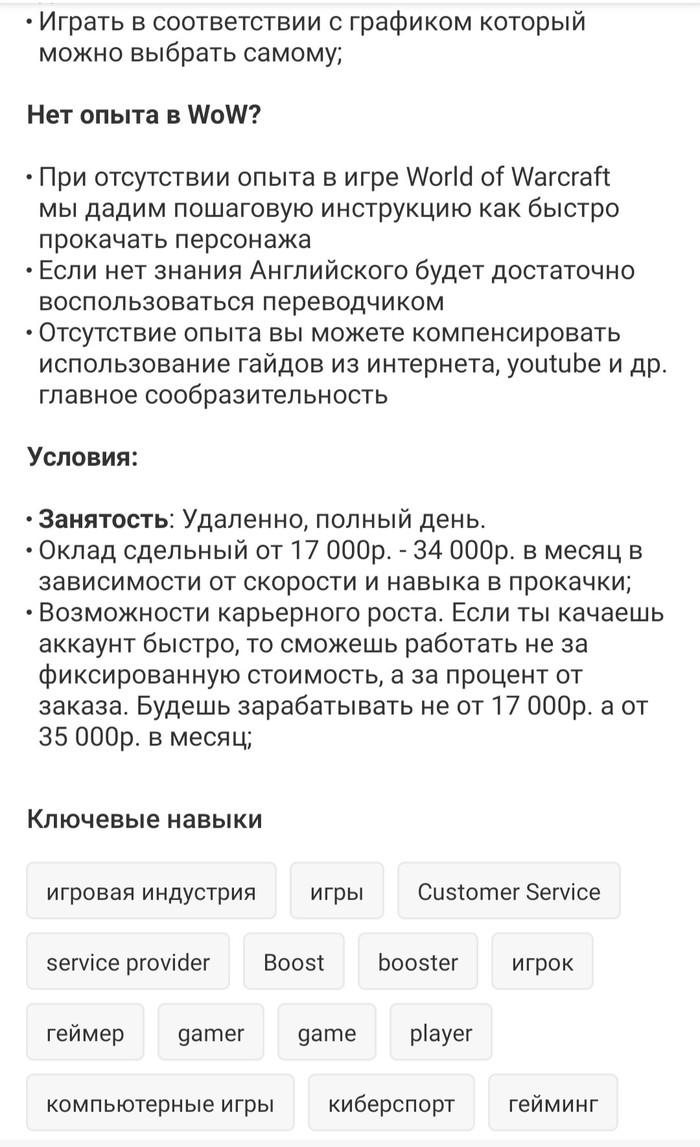This screenshot has height=1147, width=700.
Task: Select the booster tag
Action: click(x=418, y=962)
